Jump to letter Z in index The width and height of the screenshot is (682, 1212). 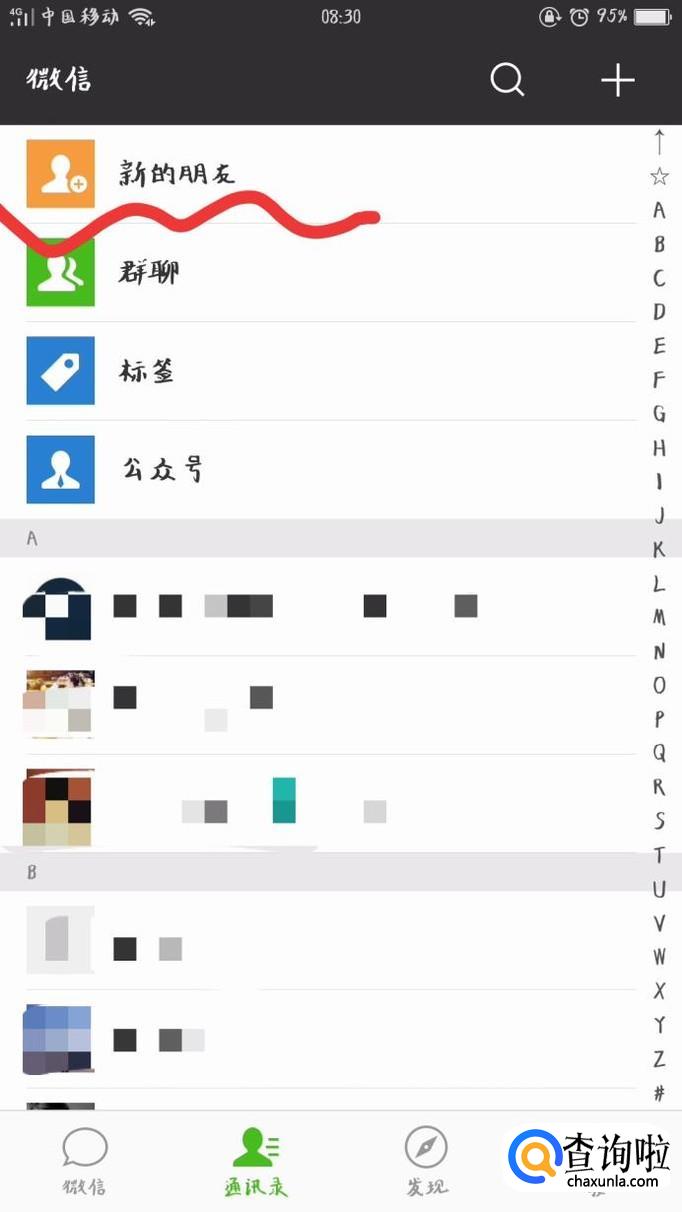[x=659, y=1059]
